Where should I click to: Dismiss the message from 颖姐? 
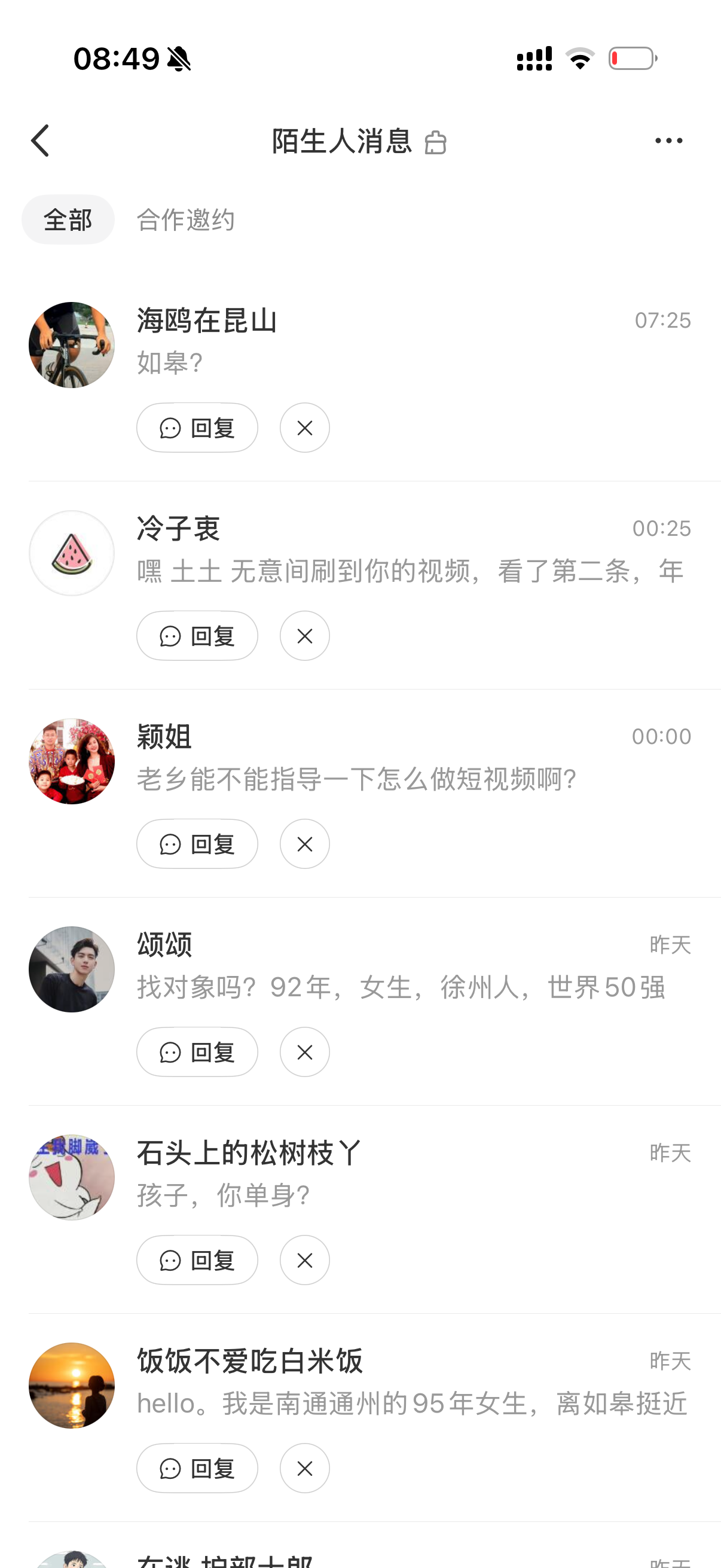tap(304, 844)
